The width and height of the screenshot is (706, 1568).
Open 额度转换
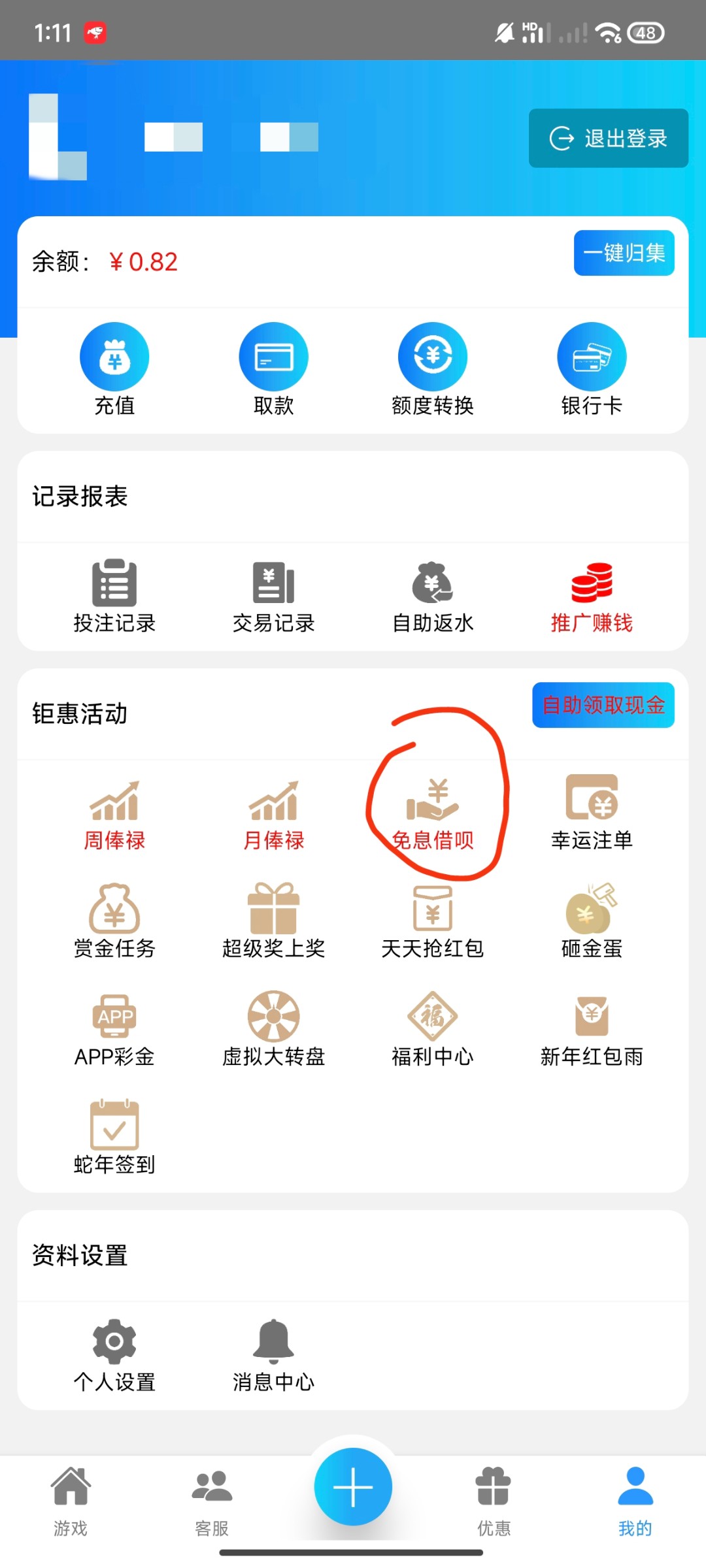pyautogui.click(x=432, y=369)
